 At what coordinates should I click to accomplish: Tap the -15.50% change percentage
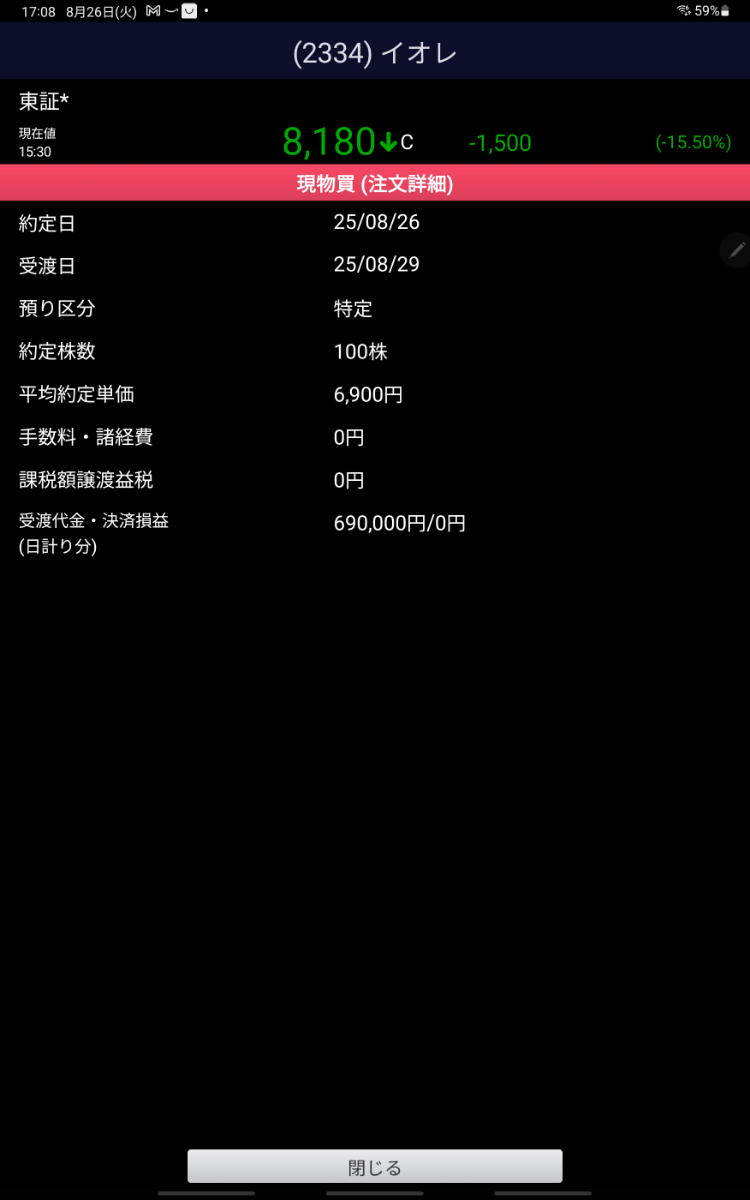693,143
